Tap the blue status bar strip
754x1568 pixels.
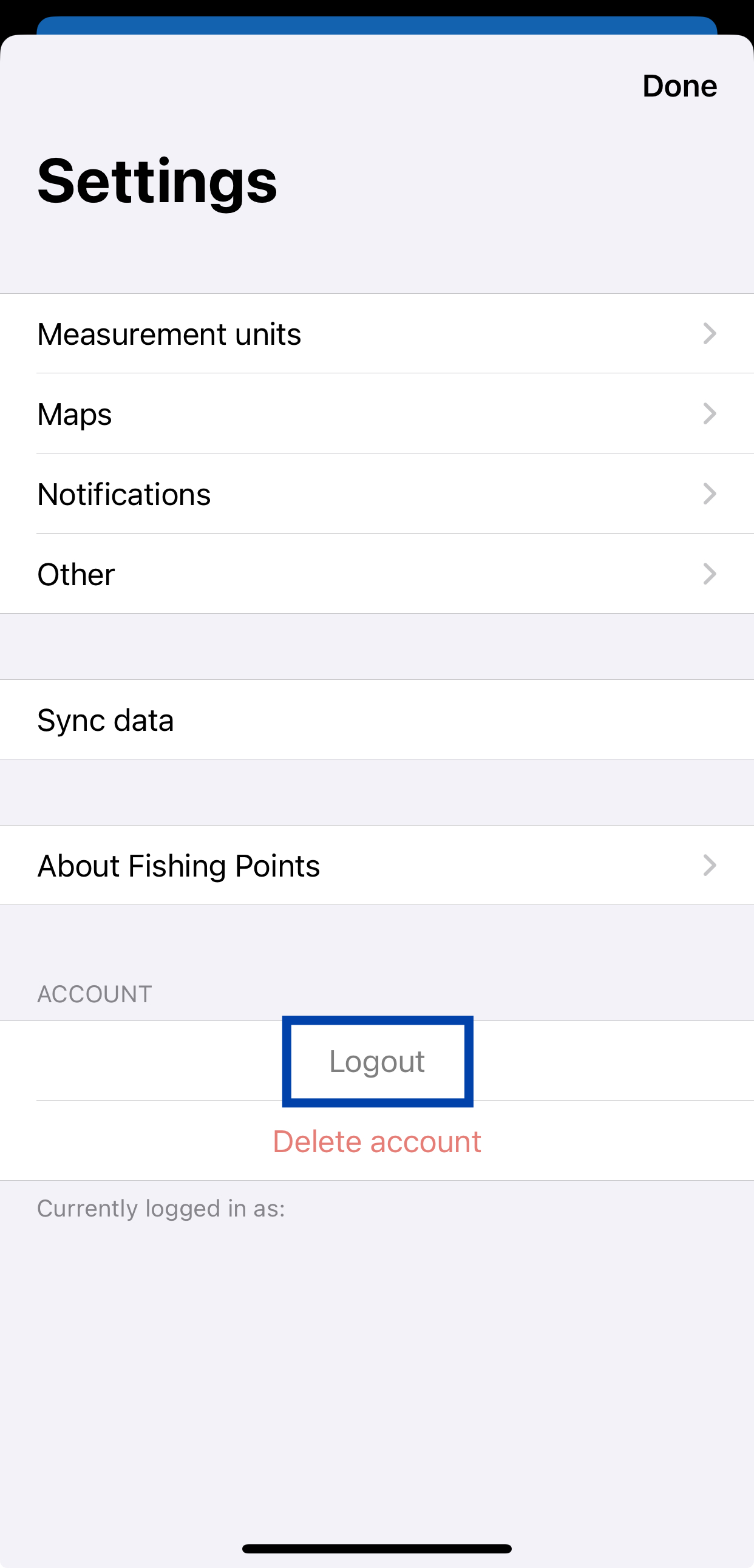pos(376,27)
